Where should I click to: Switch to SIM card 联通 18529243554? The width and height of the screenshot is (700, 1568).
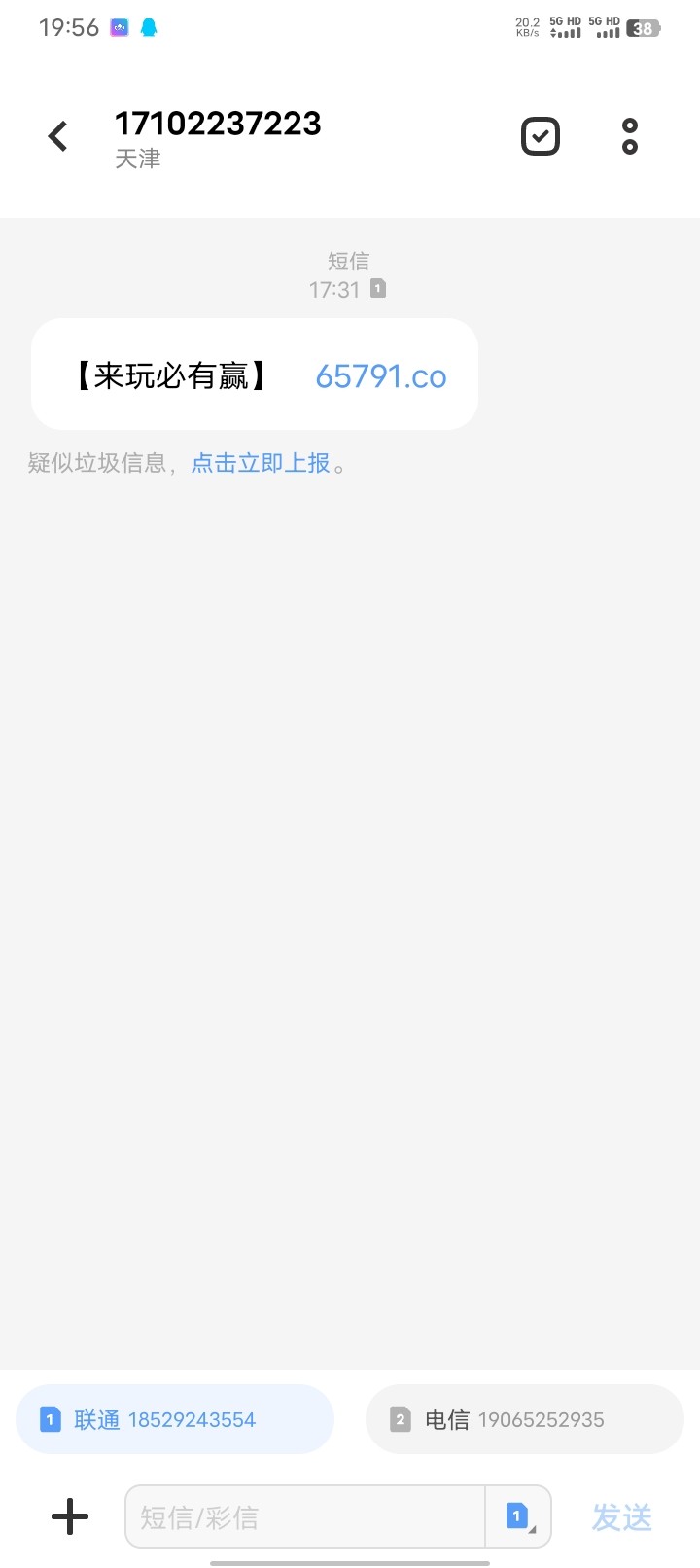[175, 1418]
